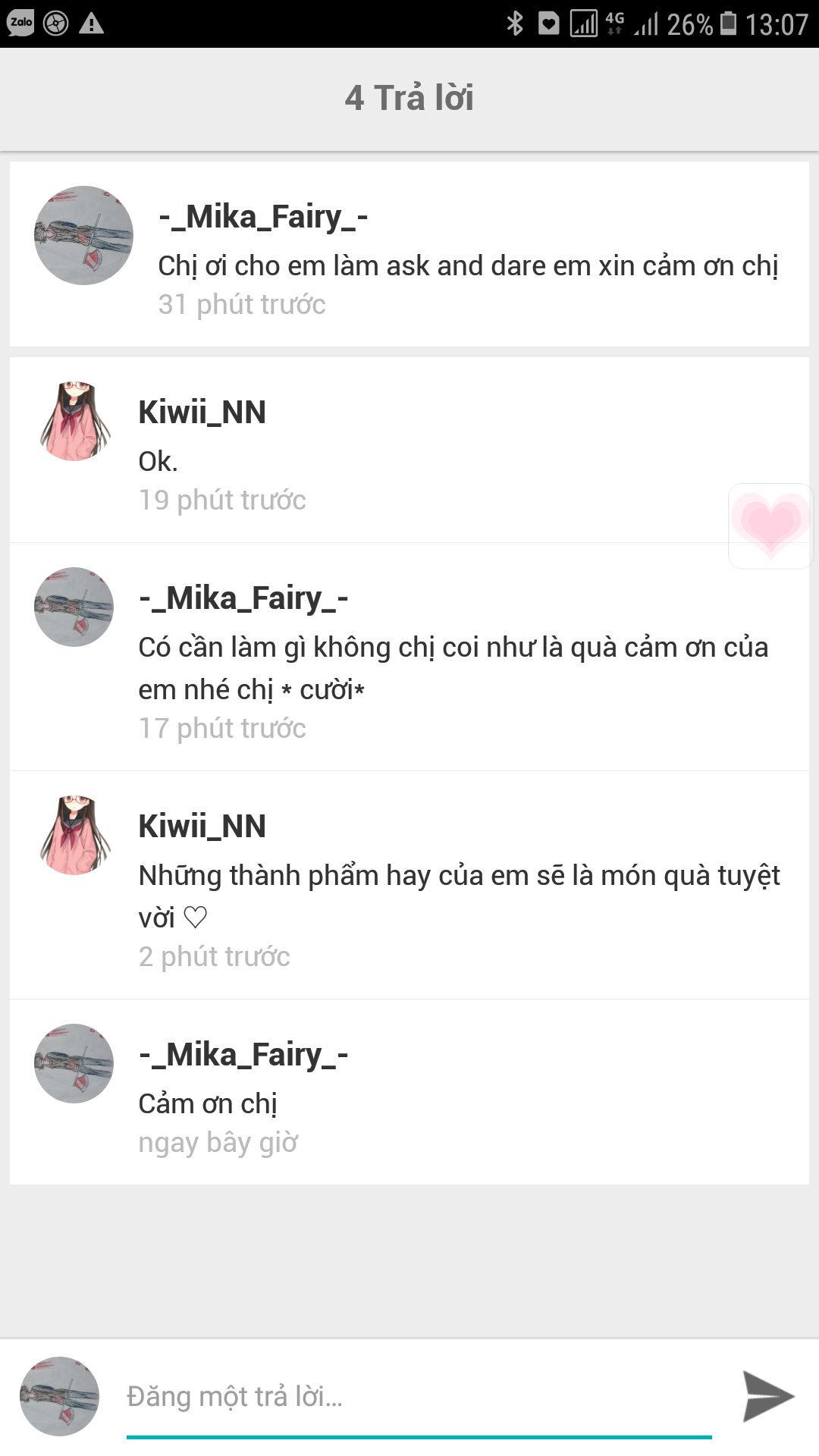Open the username -_Mika_Fairy_- above 'Cảm ơn chị'

(x=243, y=1054)
